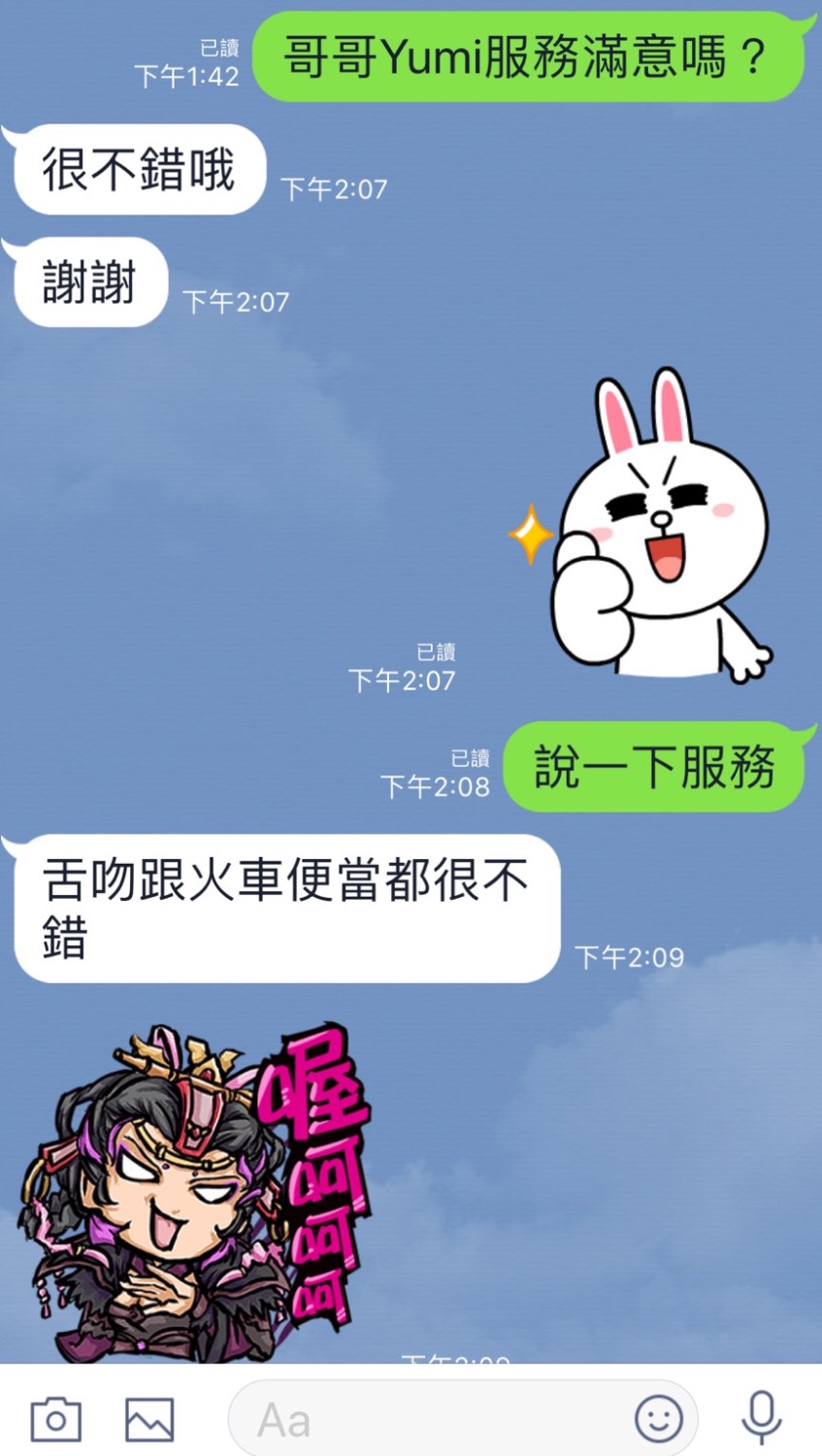Tap the 已讀 label above 下午2:08
Screen dimensions: 822x1456
click(473, 752)
